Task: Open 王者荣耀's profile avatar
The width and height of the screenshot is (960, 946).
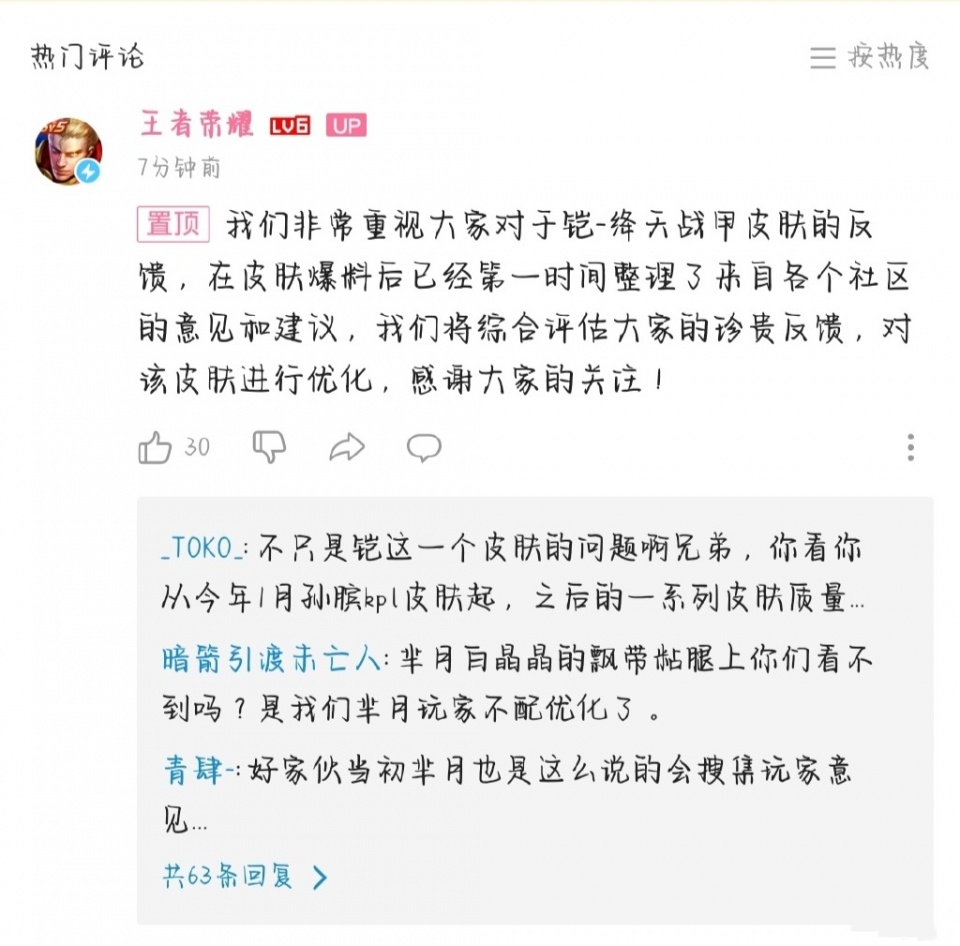Action: 69,152
